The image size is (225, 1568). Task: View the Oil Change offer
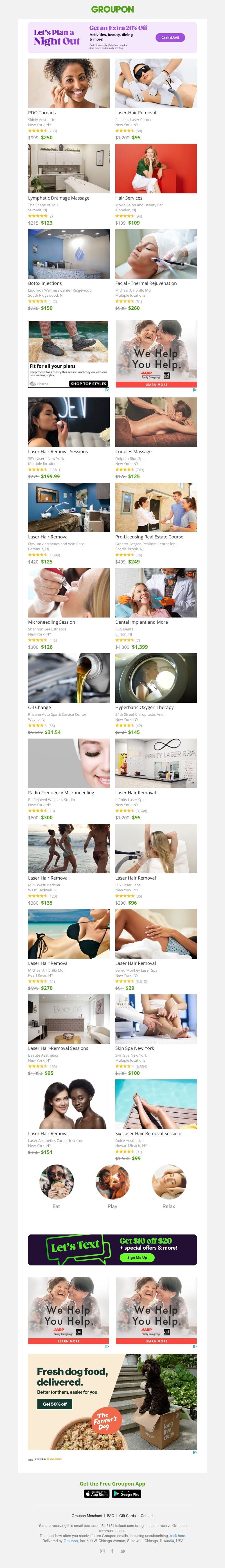(x=69, y=678)
